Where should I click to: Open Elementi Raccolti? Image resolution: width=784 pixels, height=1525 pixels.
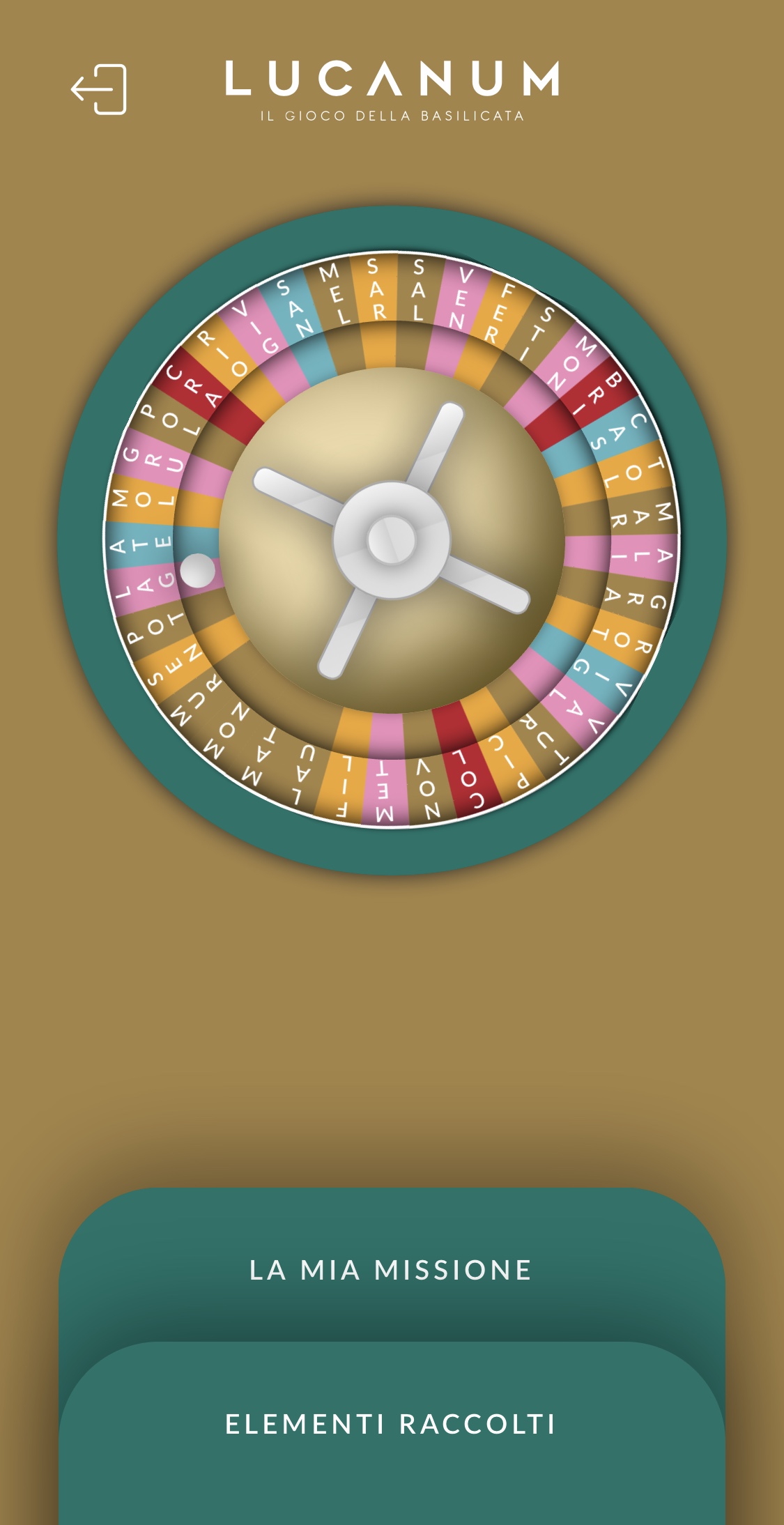pyautogui.click(x=391, y=1424)
